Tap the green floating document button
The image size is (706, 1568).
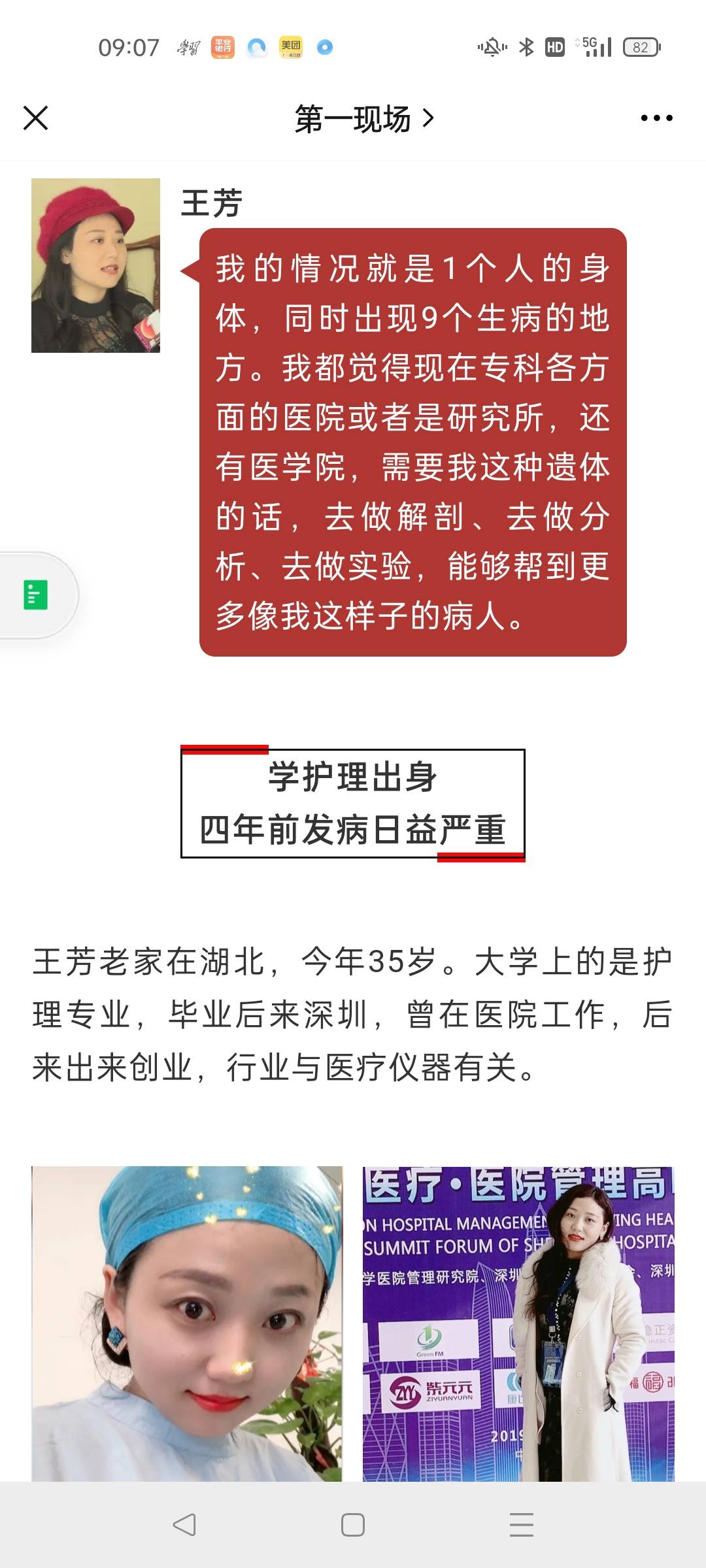pyautogui.click(x=36, y=595)
